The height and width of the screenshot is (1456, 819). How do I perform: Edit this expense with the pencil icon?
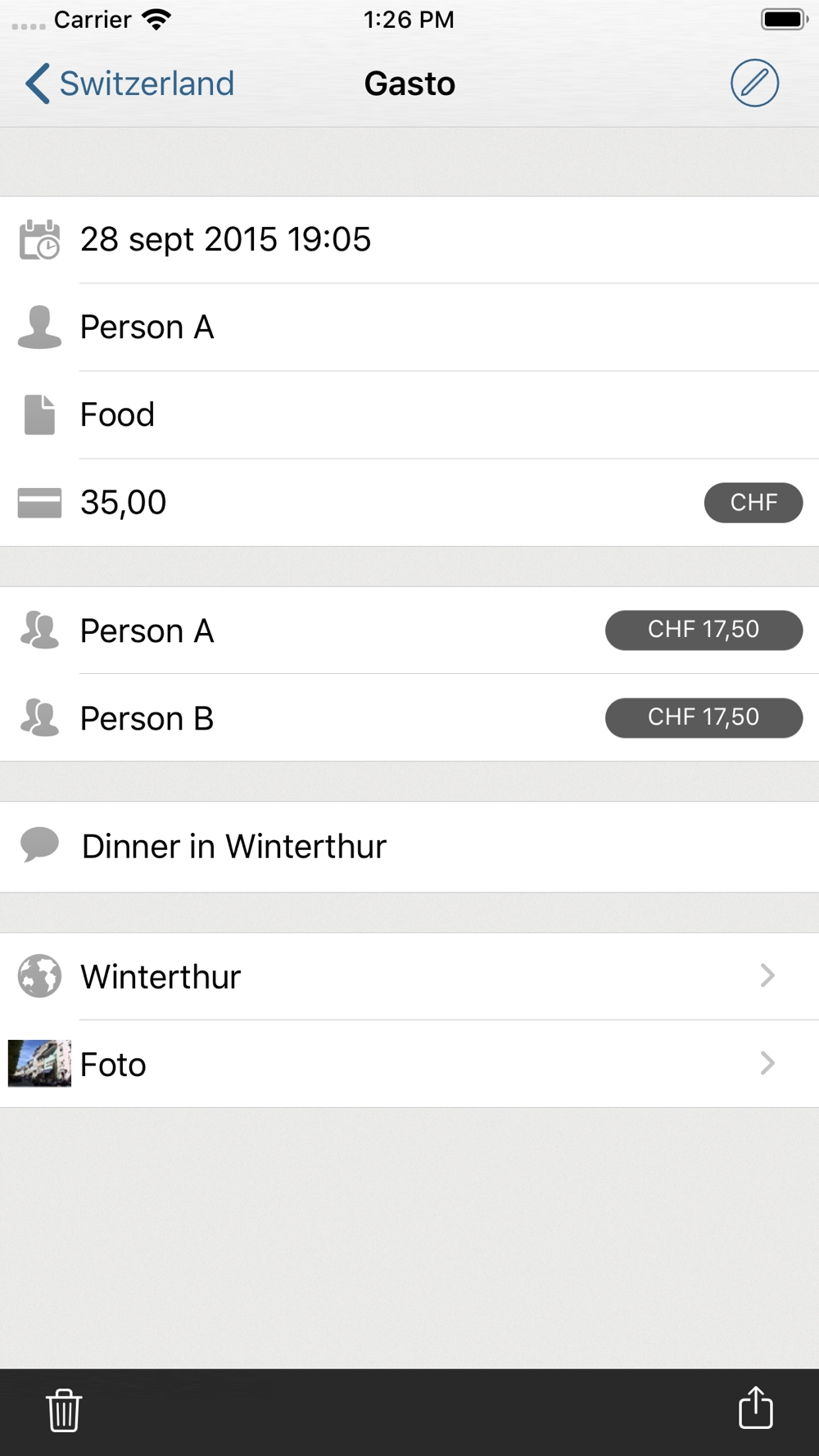754,84
